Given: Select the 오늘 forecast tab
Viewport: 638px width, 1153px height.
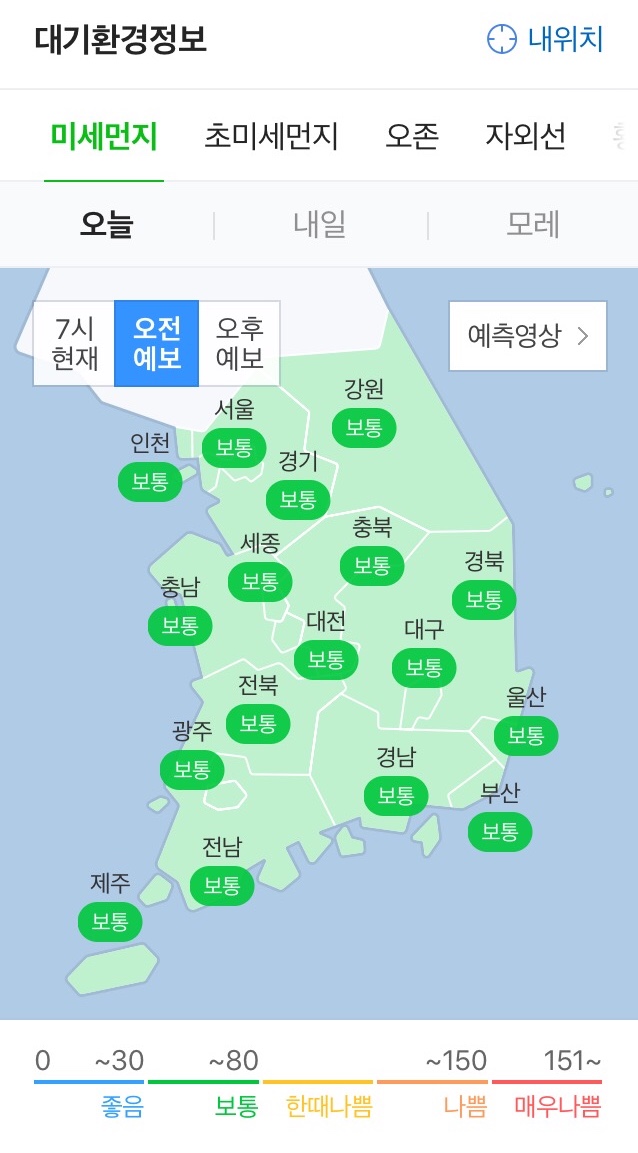Looking at the screenshot, I should tap(107, 224).
